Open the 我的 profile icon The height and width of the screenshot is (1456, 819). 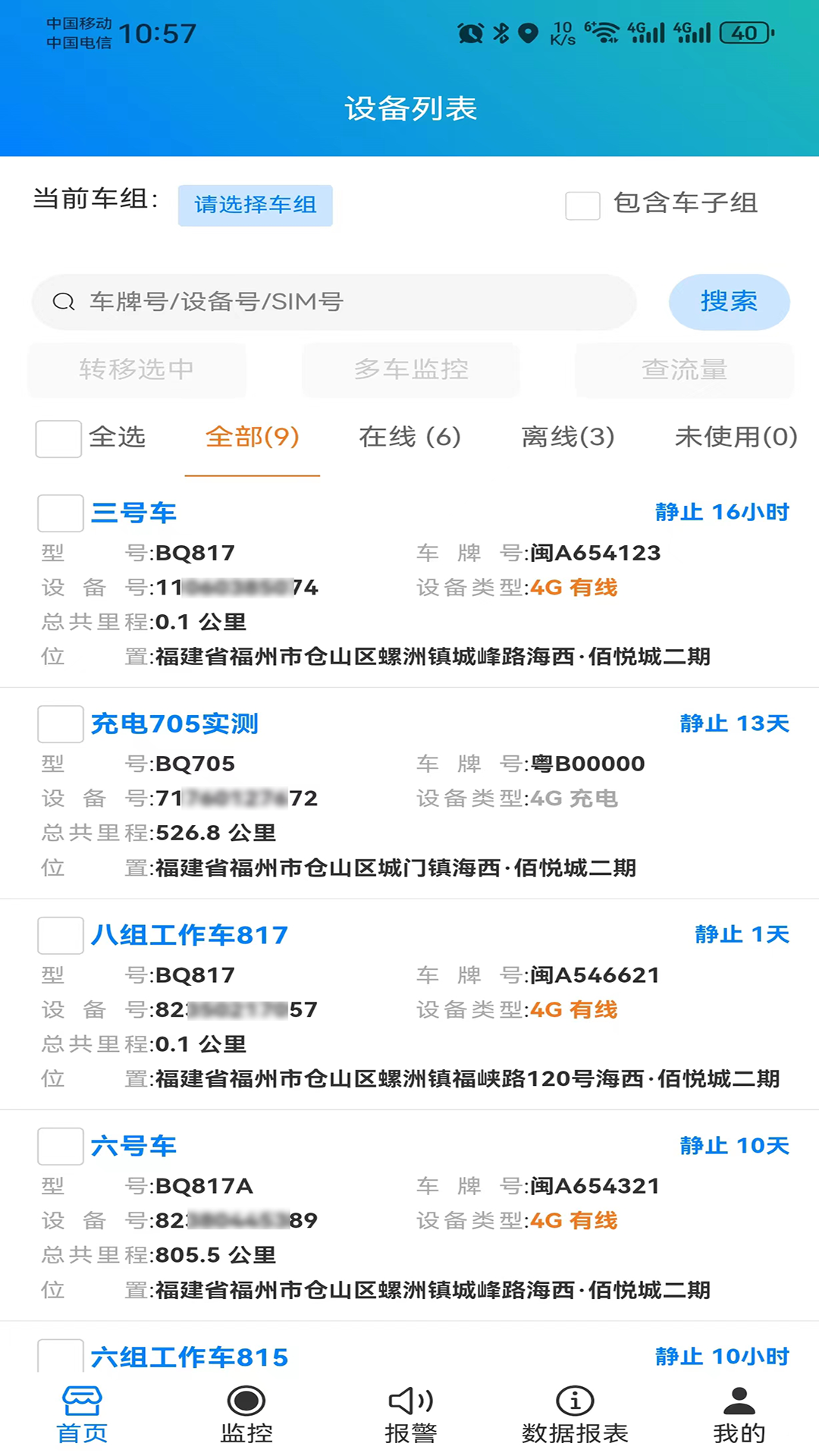736,1399
